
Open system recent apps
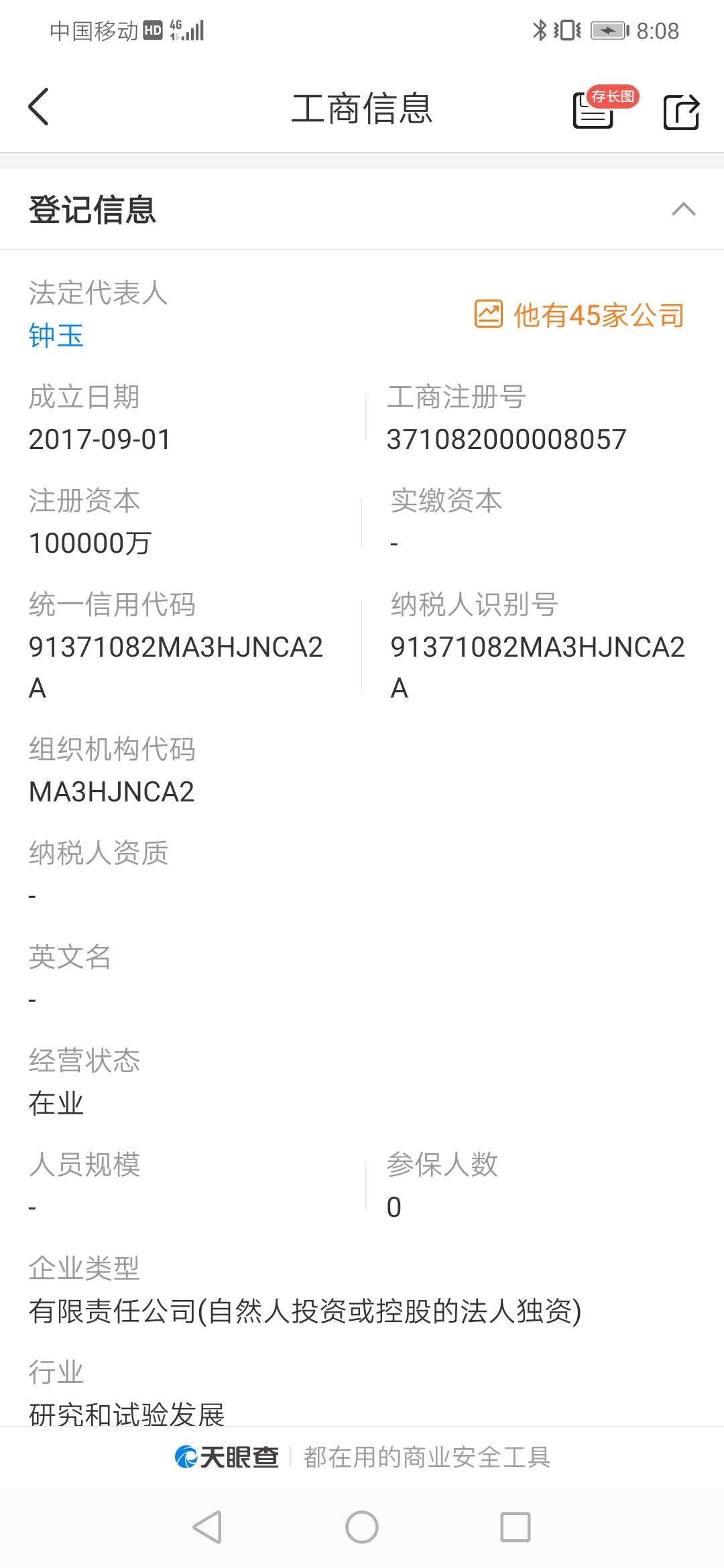click(516, 1527)
